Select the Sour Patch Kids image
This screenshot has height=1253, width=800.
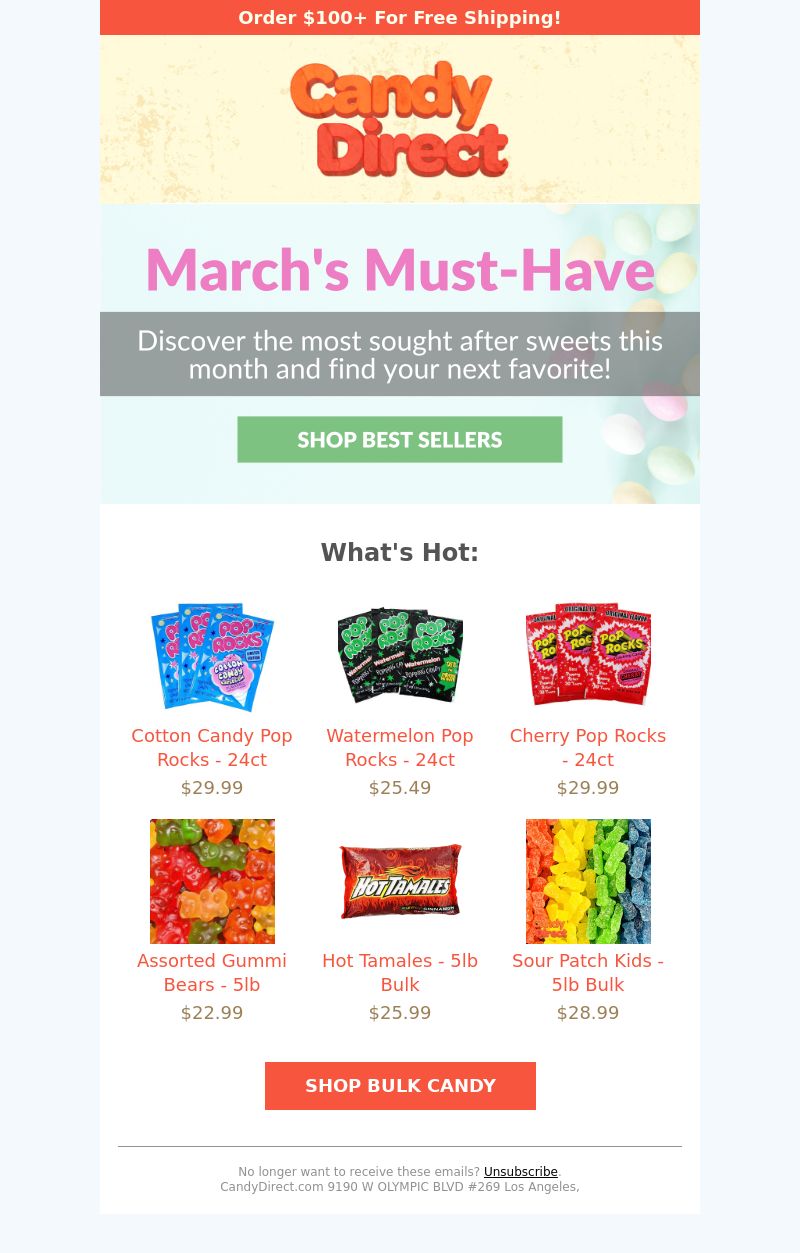[x=588, y=881]
